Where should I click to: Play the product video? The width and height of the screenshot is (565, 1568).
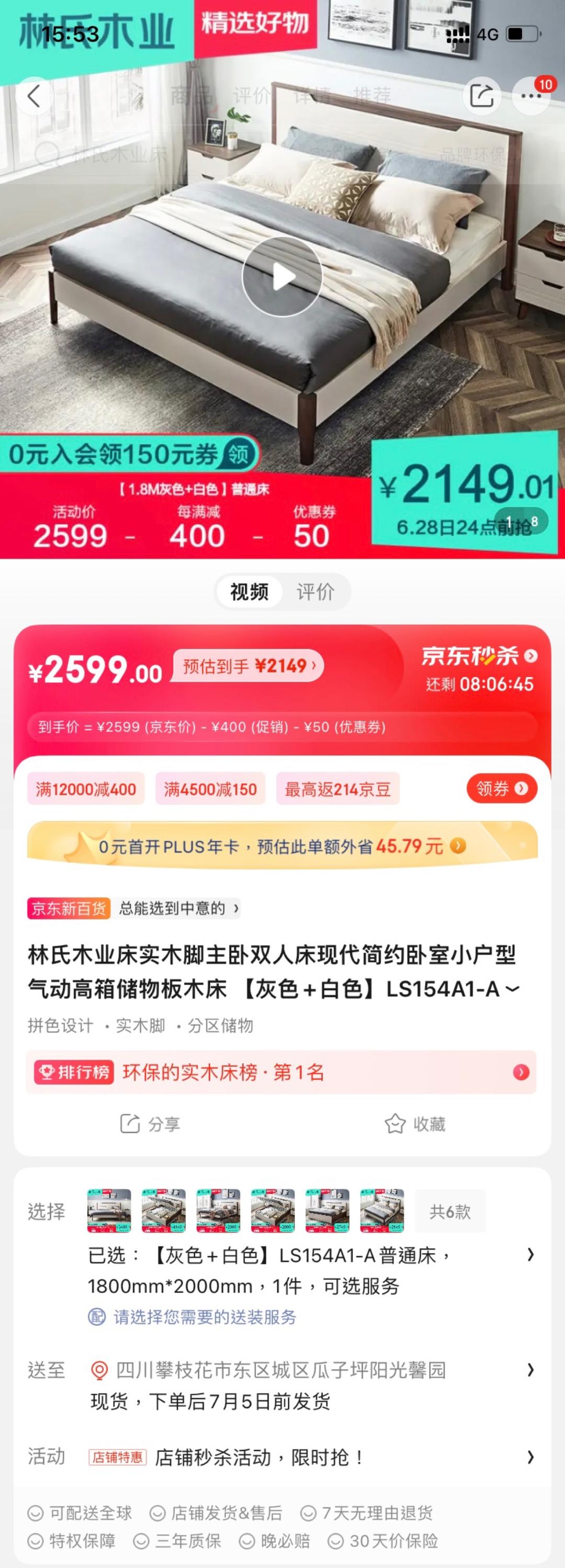coord(282,275)
